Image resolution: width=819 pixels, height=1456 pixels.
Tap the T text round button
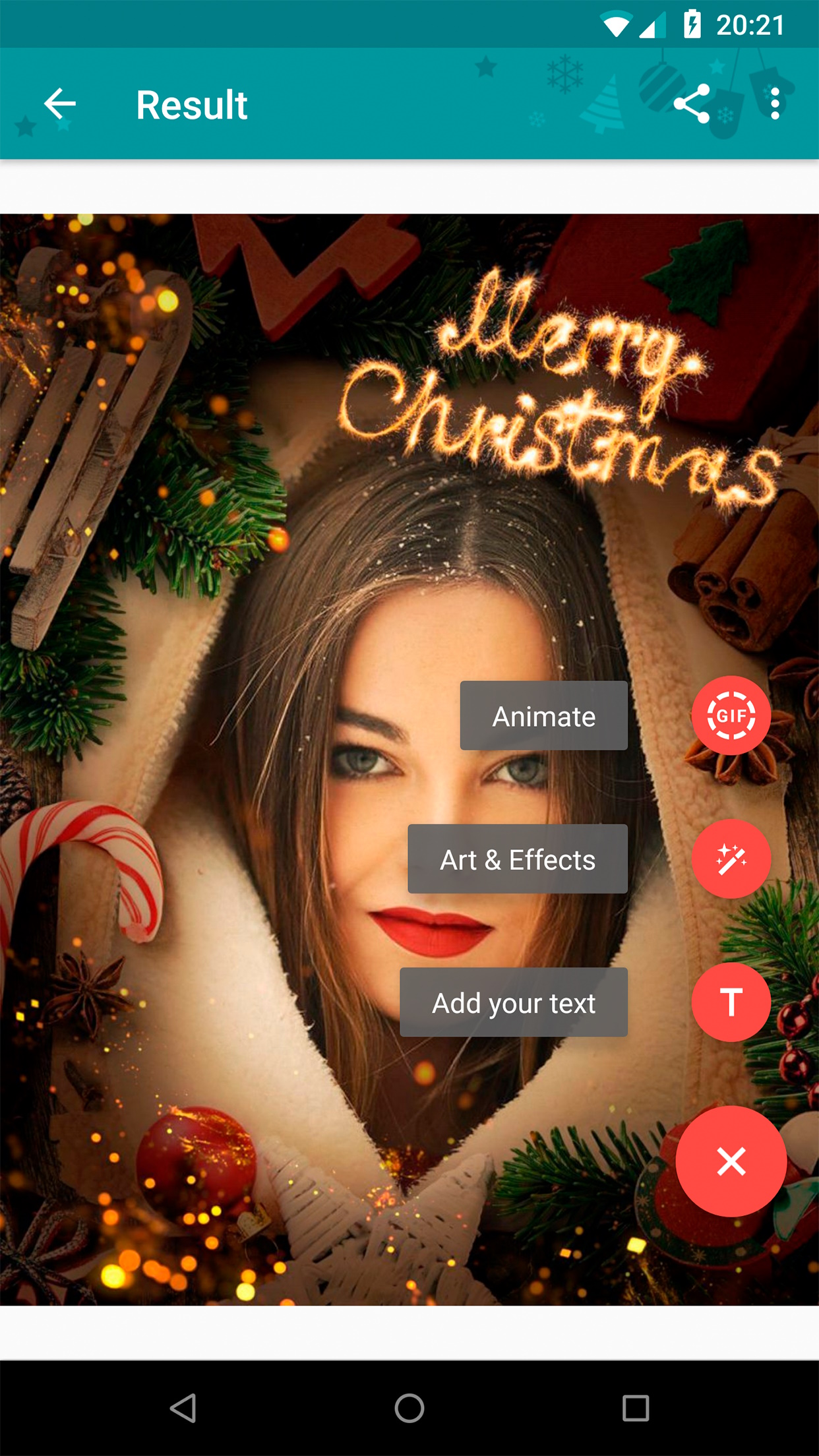(x=731, y=1002)
